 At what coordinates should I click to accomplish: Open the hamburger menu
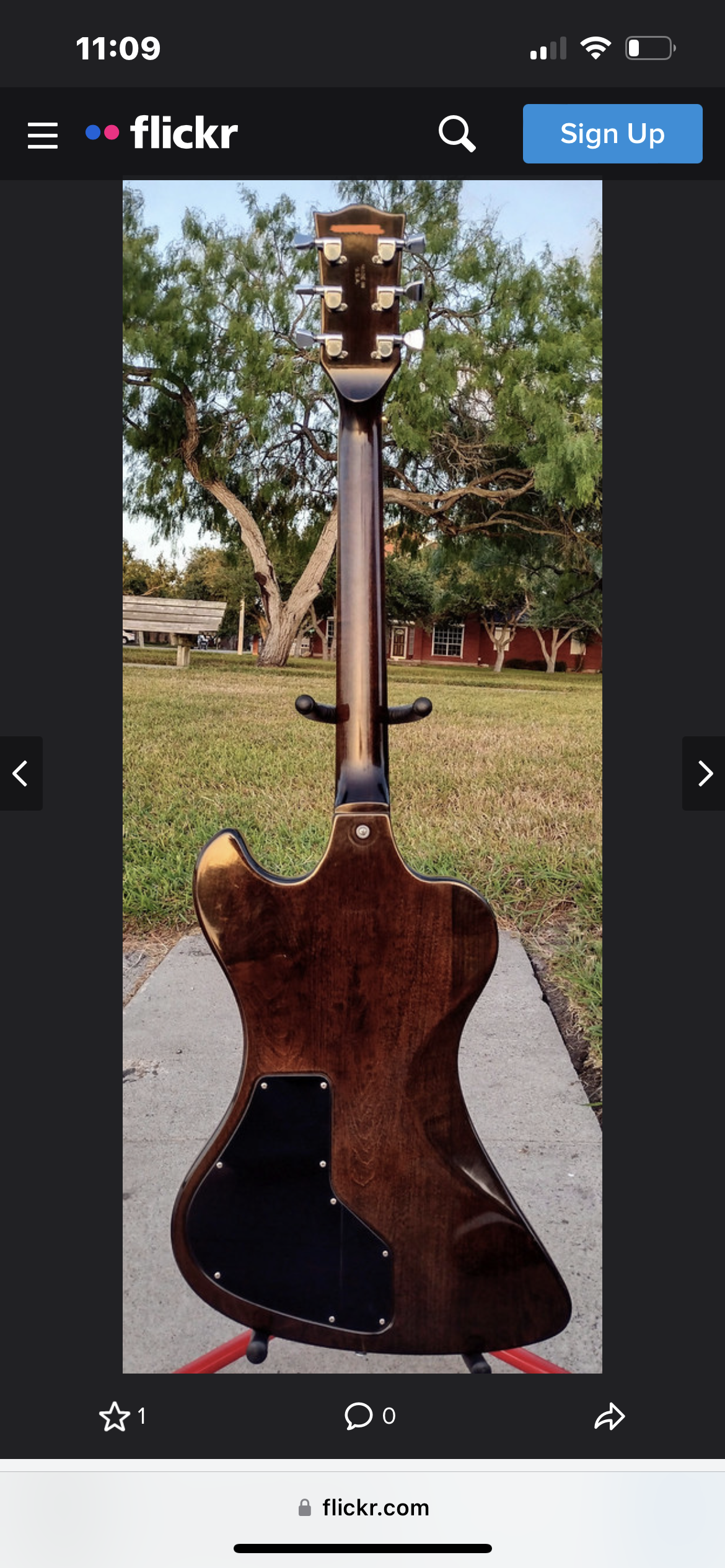click(x=42, y=134)
